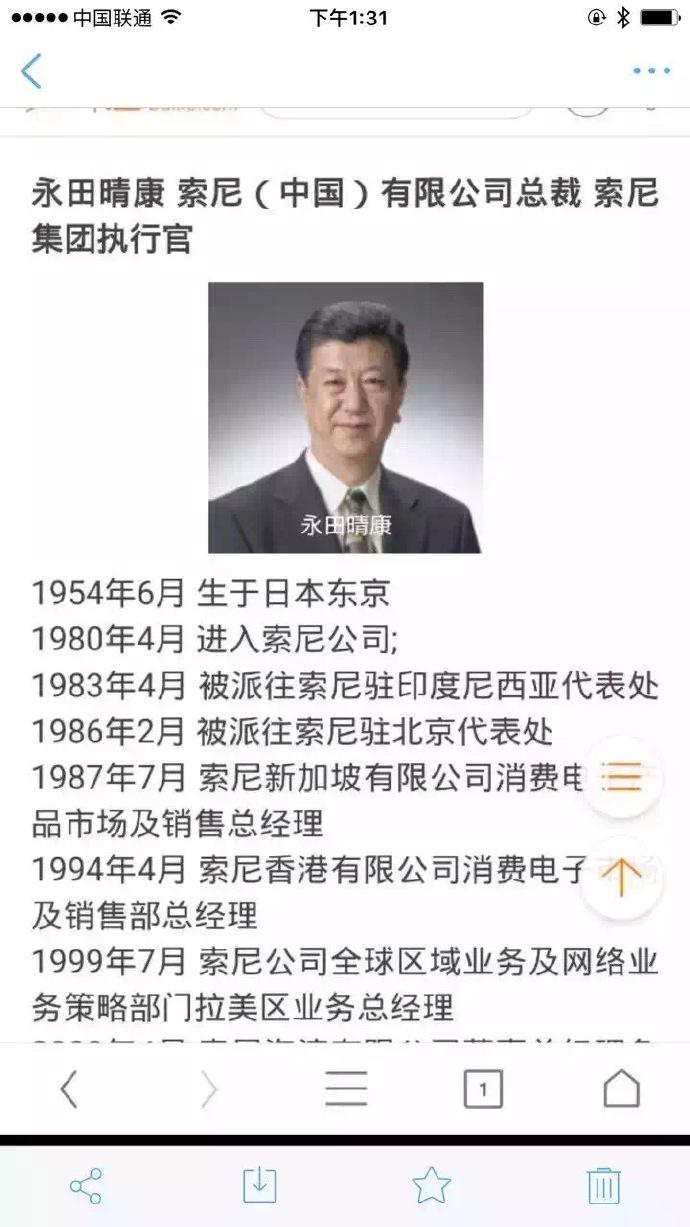Go back using the top-left arrow

click(32, 71)
